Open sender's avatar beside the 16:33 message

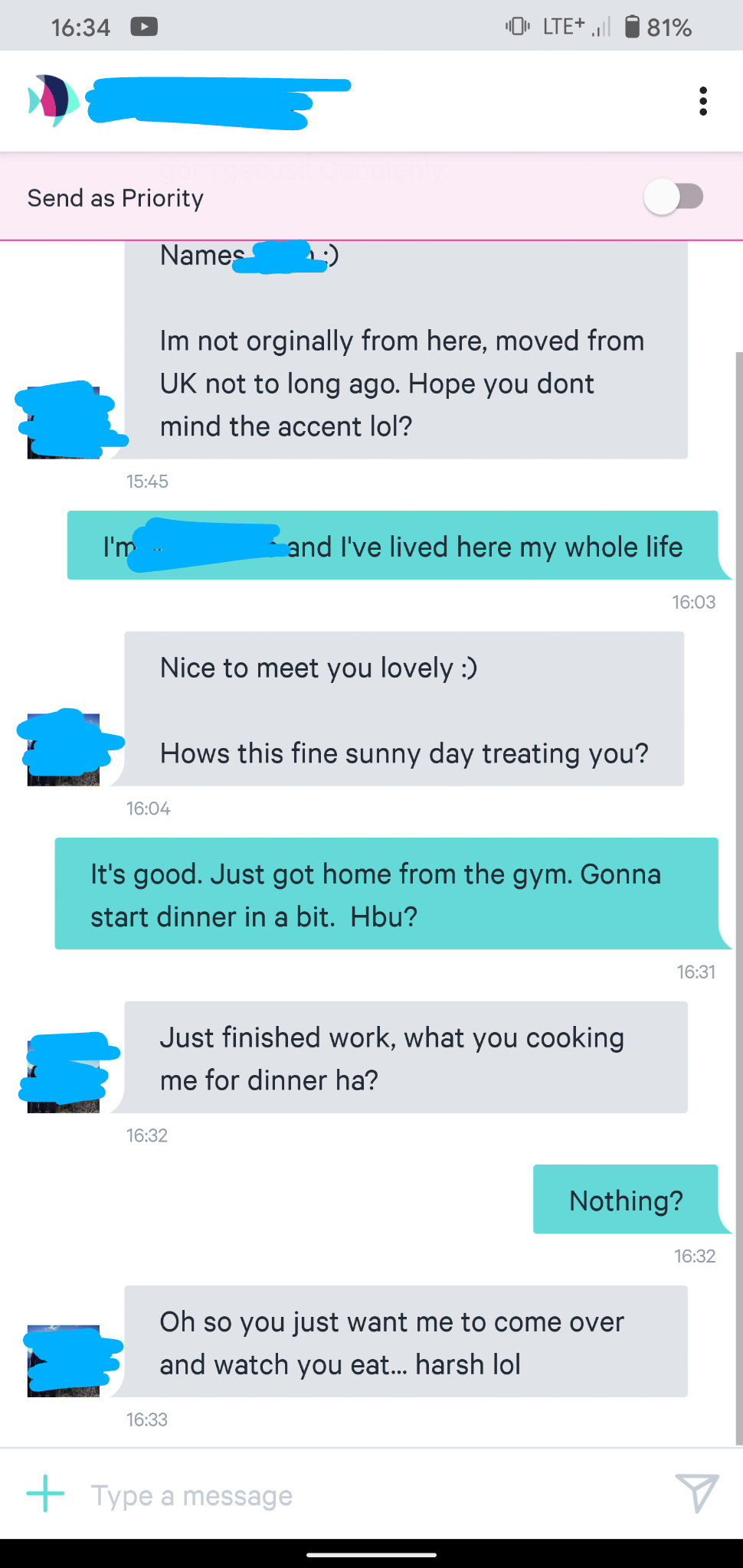point(64,1361)
